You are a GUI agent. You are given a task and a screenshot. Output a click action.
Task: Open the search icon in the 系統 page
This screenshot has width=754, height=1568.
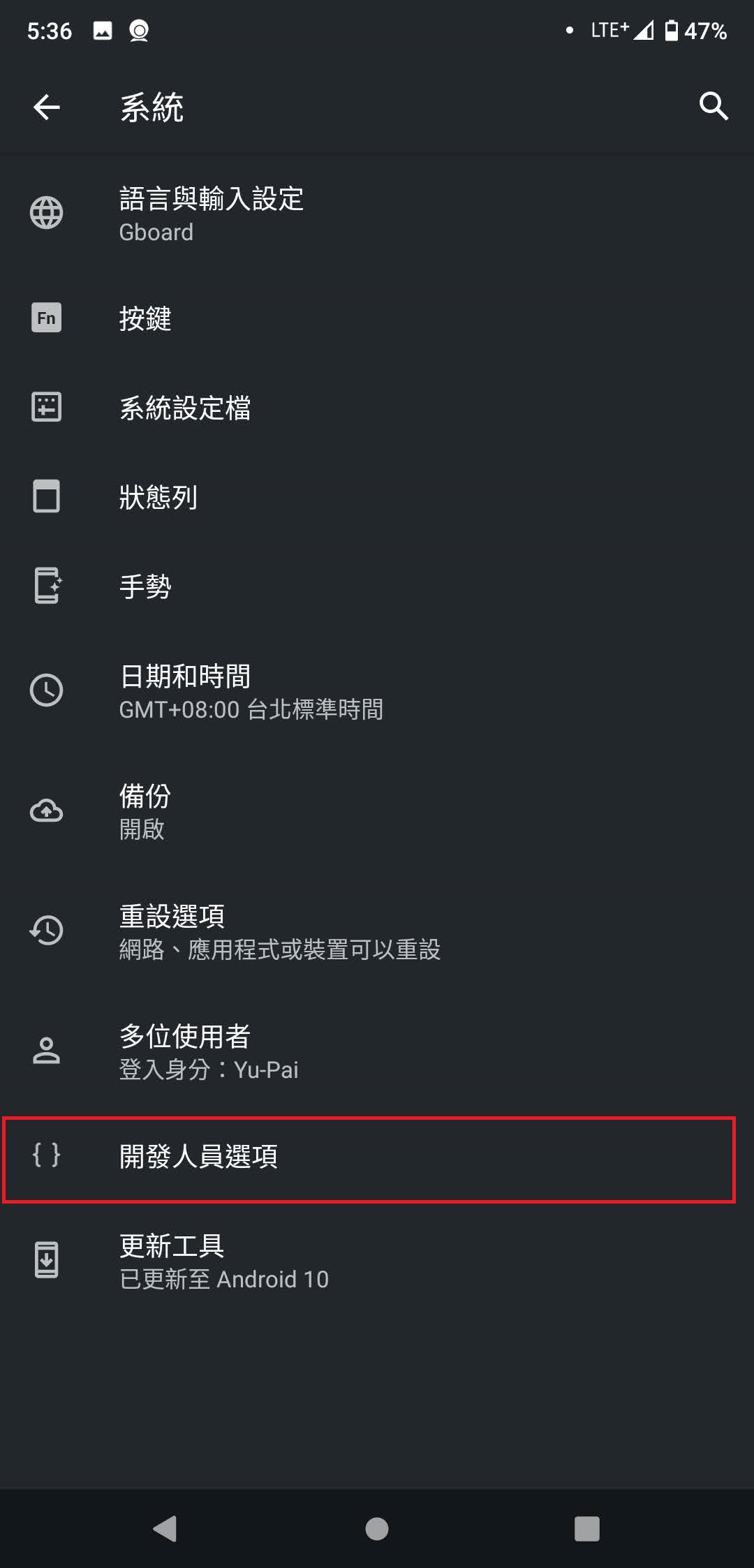point(713,106)
